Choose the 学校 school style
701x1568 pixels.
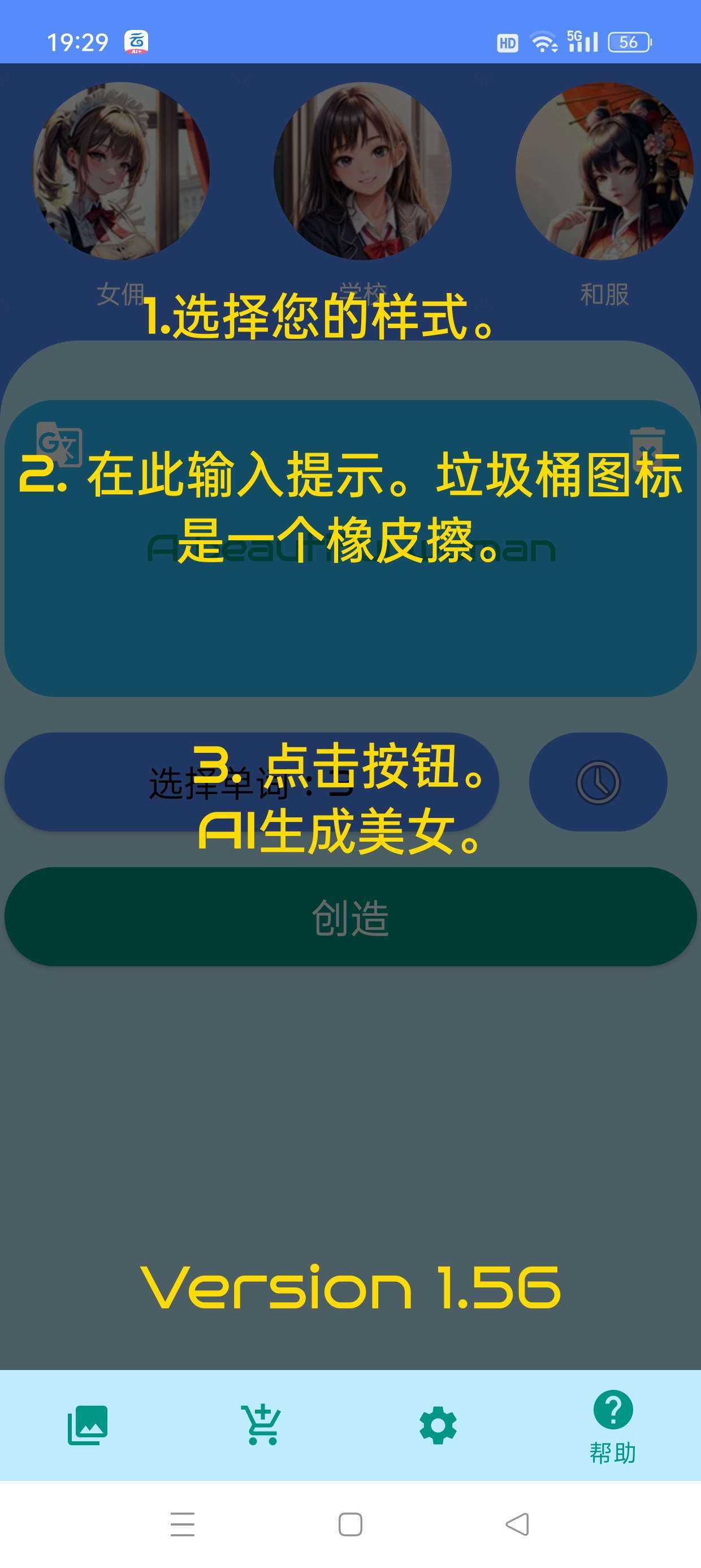tap(363, 171)
